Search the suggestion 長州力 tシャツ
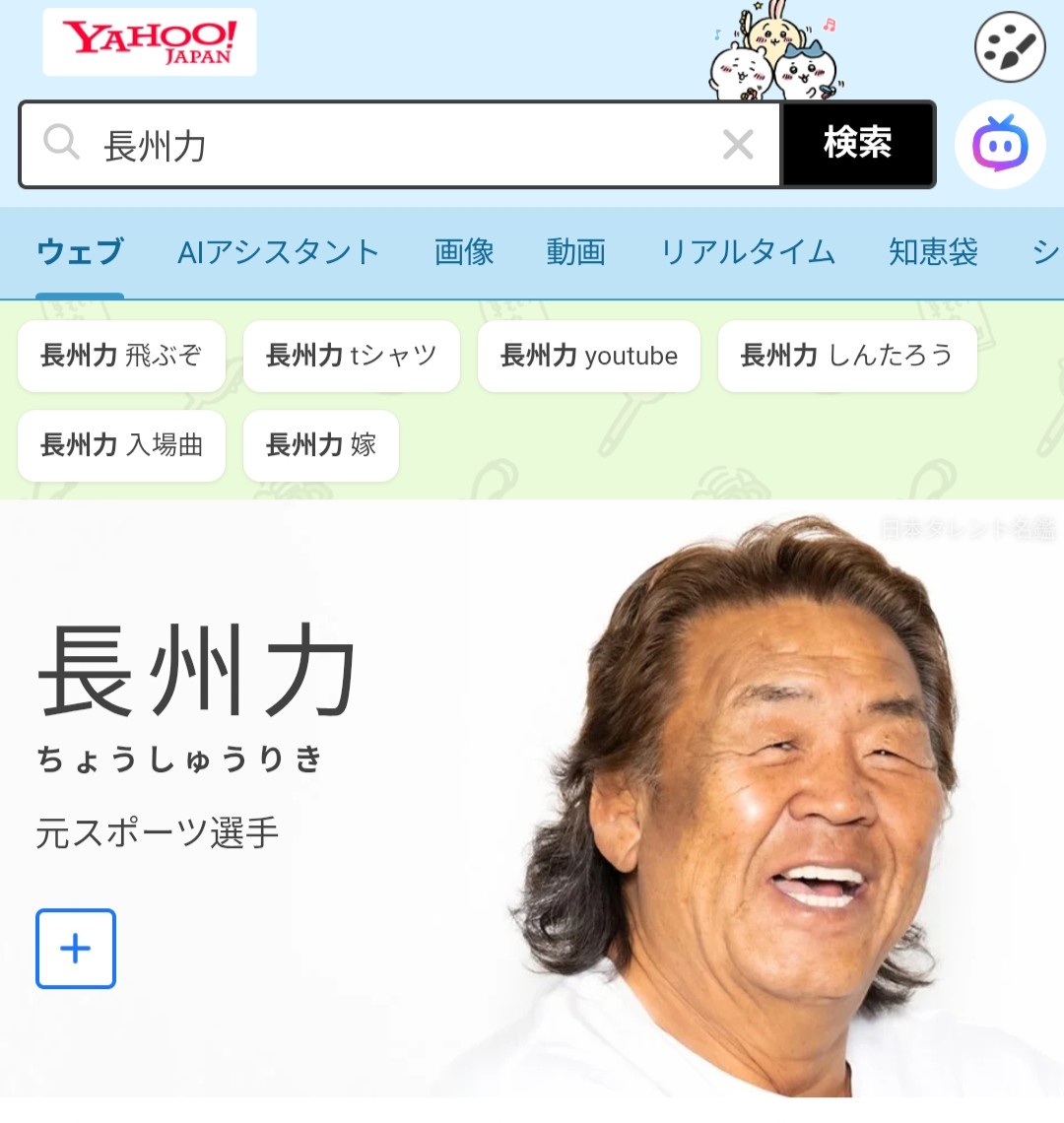Viewport: 1064px width, 1123px height. (351, 356)
